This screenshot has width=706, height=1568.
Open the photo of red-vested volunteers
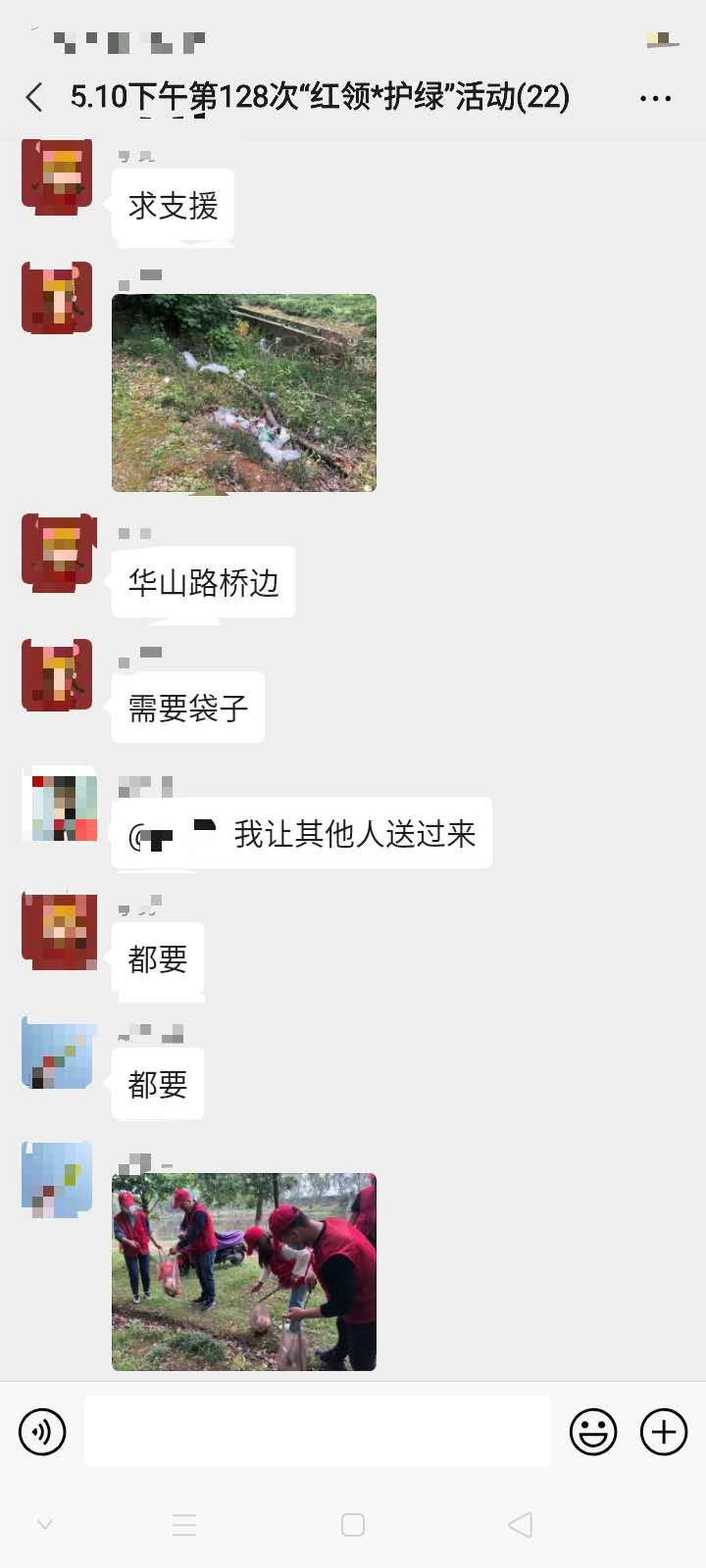coord(244,1271)
